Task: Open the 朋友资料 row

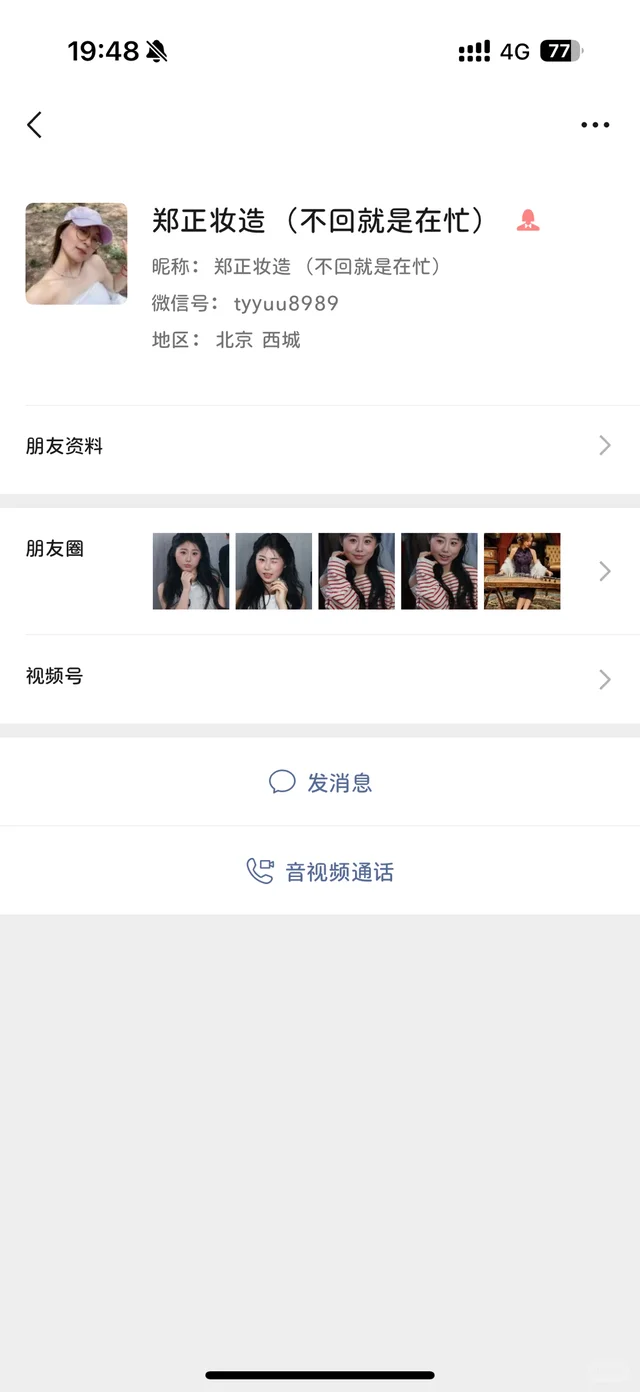Action: coord(320,446)
